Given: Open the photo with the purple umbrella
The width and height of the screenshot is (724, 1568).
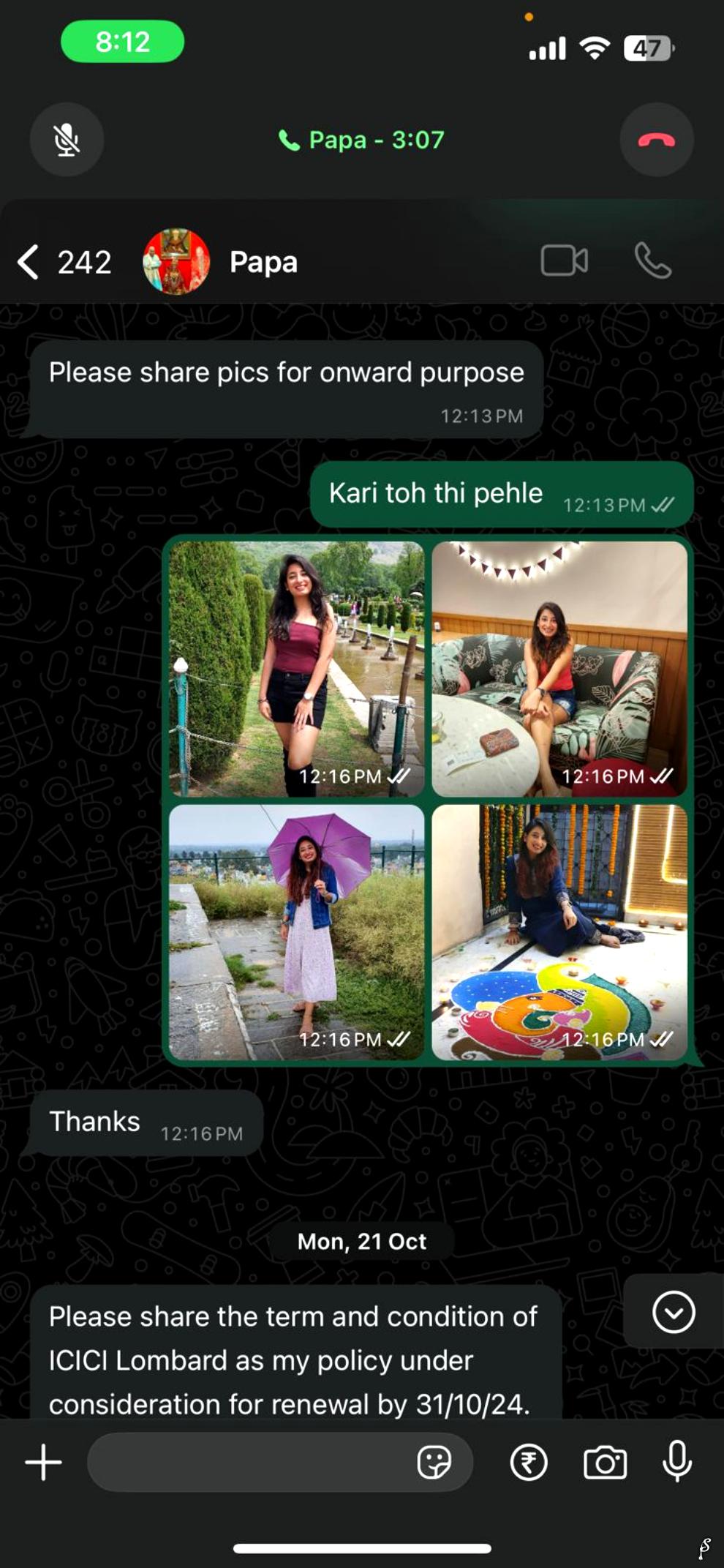Looking at the screenshot, I should [296, 931].
